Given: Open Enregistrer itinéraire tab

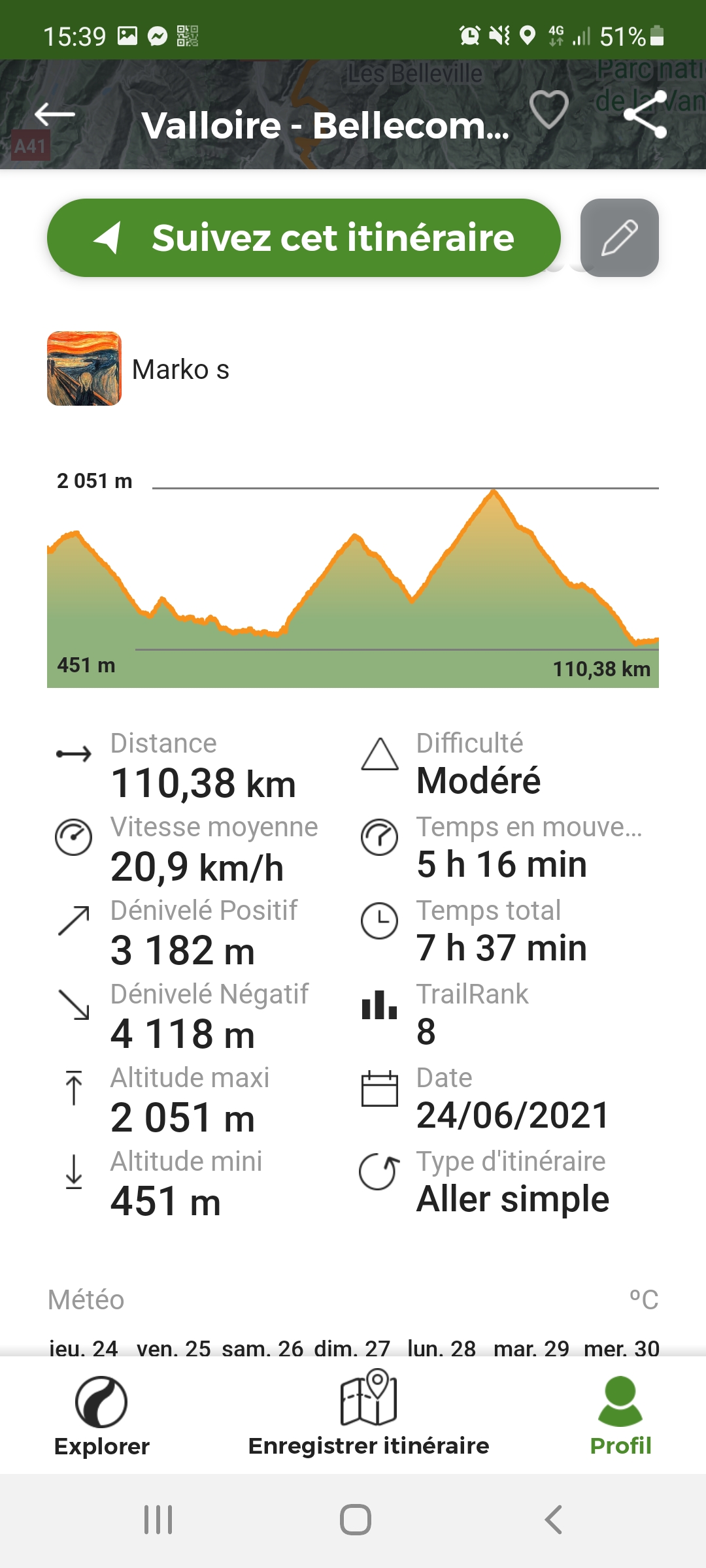Looking at the screenshot, I should point(369,1415).
